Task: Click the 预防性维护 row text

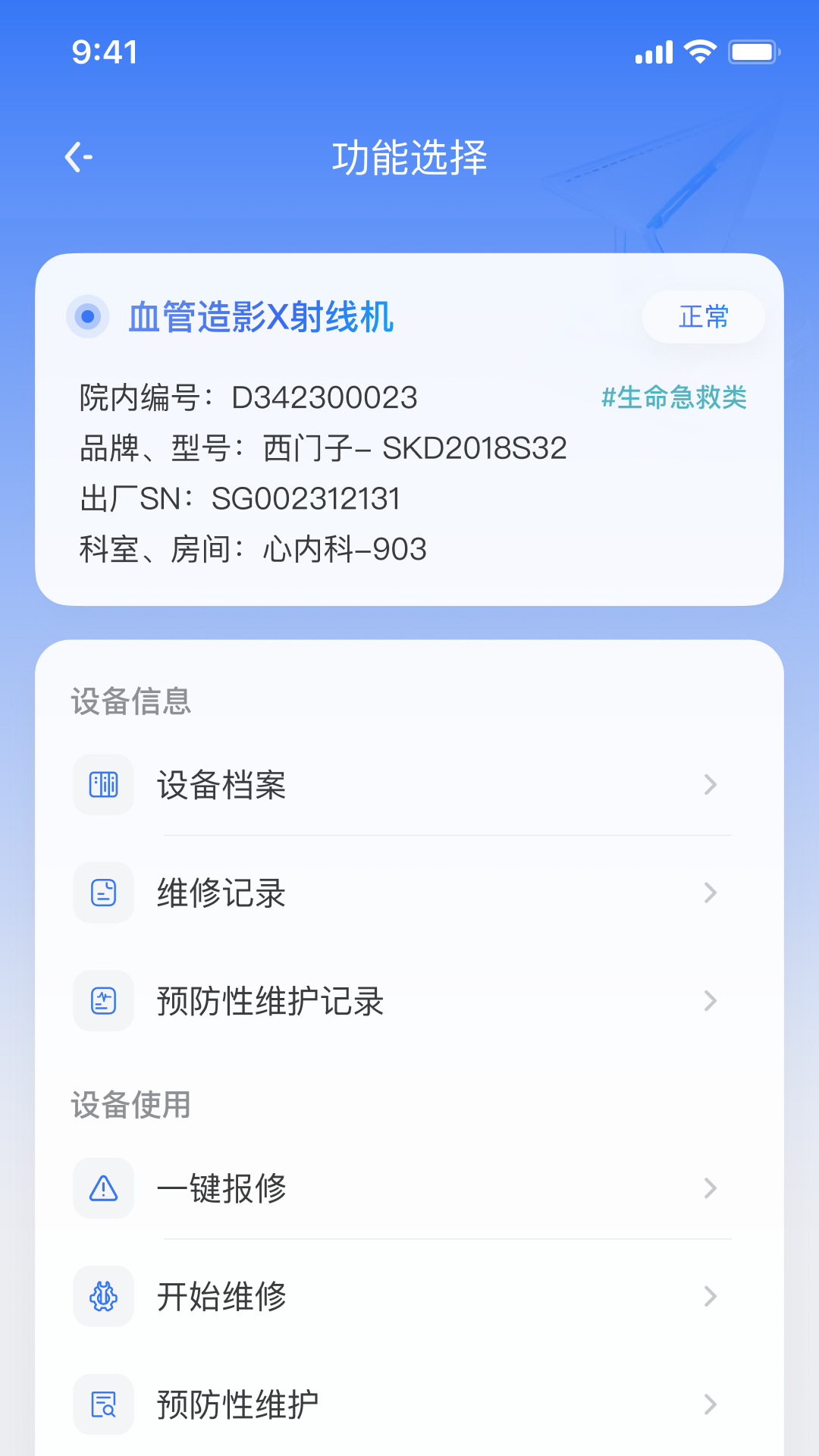Action: 237,1404
